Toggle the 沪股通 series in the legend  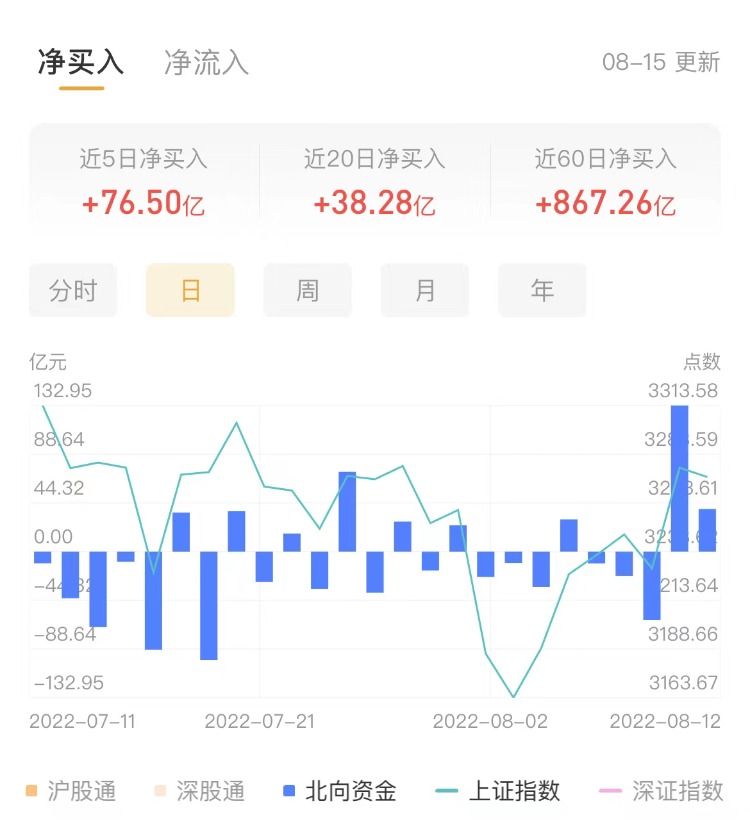[72, 792]
